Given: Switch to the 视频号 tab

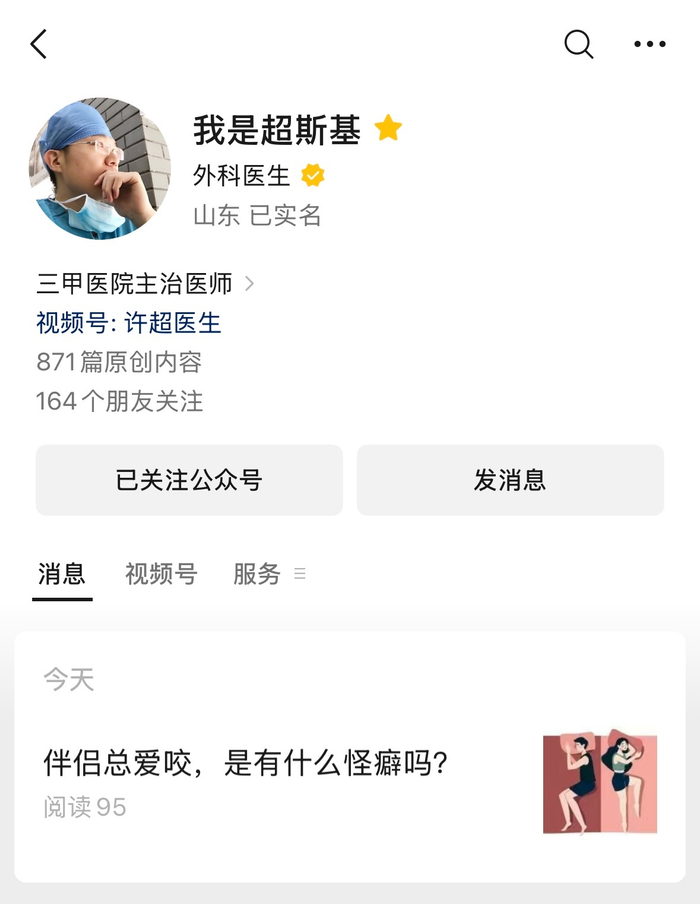Looking at the screenshot, I should (x=161, y=574).
